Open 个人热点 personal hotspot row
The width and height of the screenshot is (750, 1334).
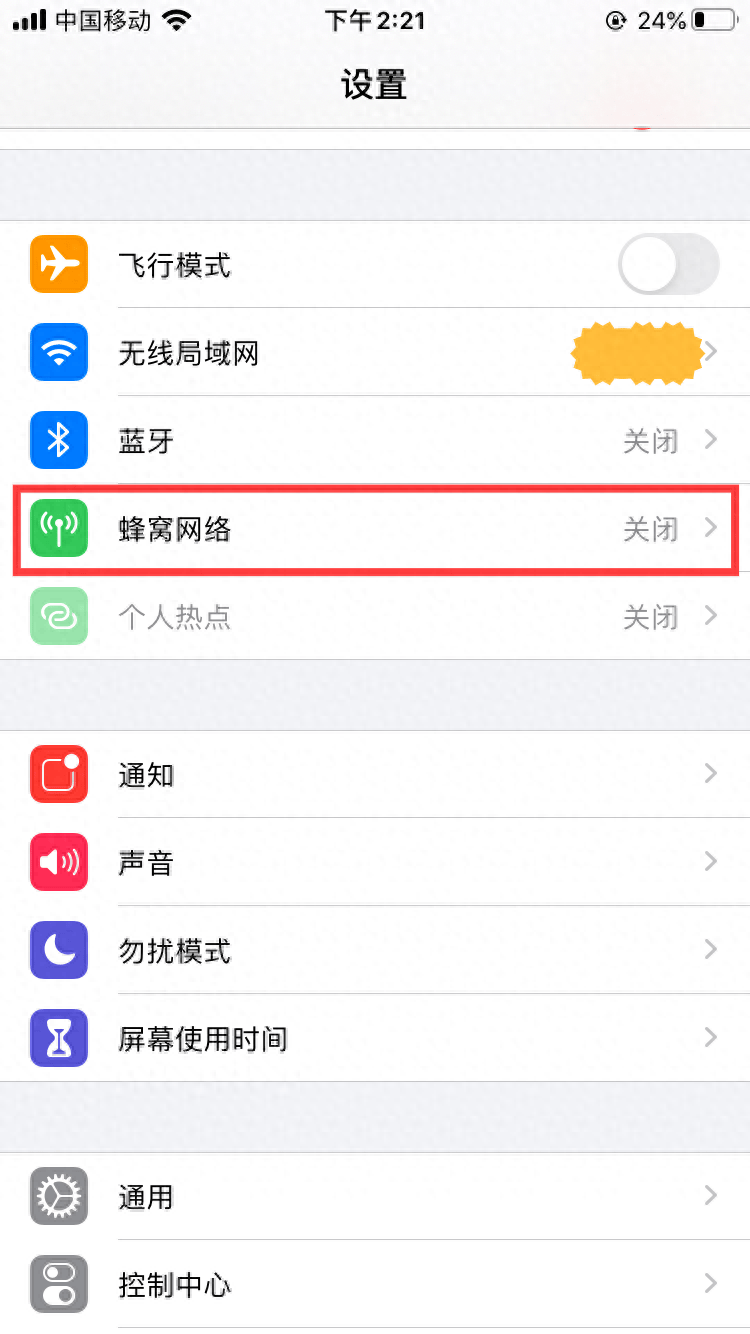coord(375,616)
